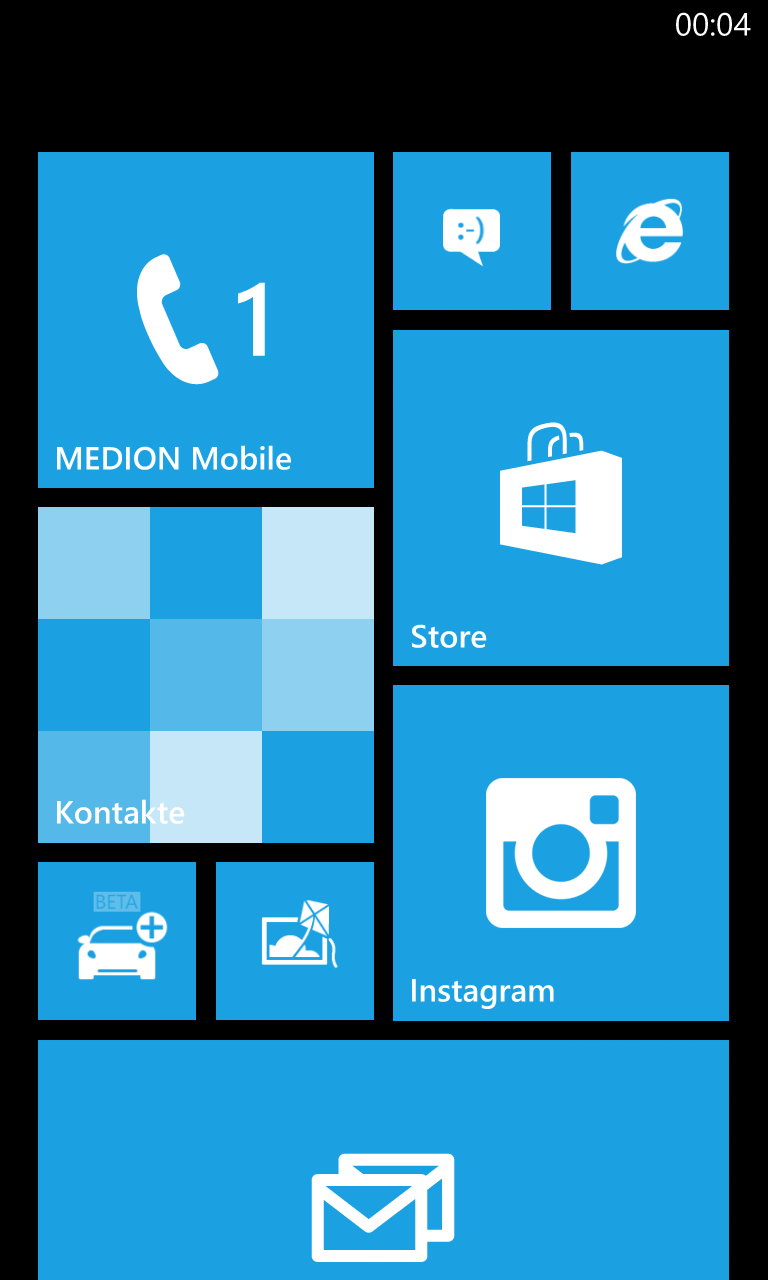Viewport: 768px width, 1280px height.
Task: Open the Store tile
Action: pyautogui.click(x=561, y=498)
